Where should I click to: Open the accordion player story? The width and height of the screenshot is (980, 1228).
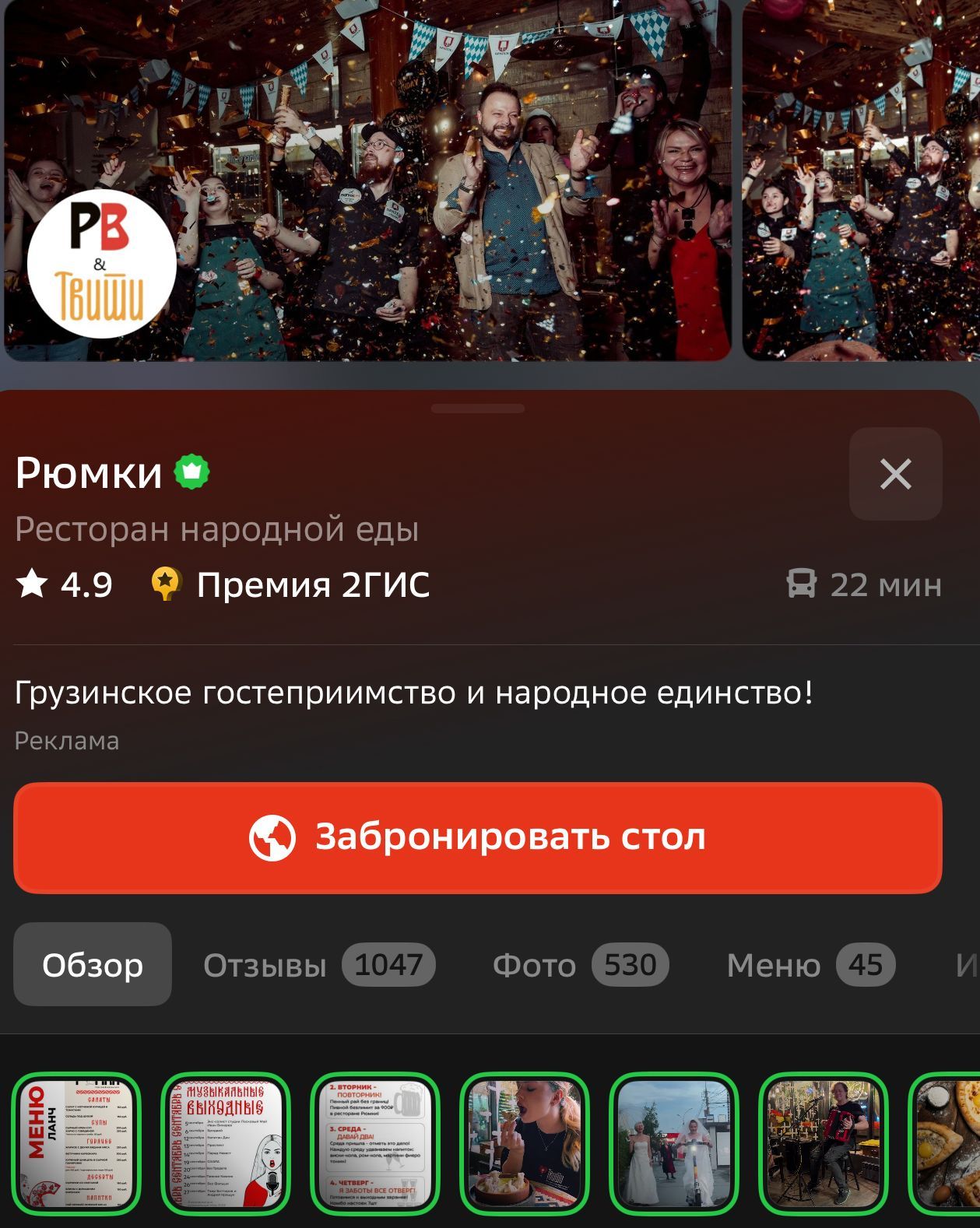point(824,1143)
